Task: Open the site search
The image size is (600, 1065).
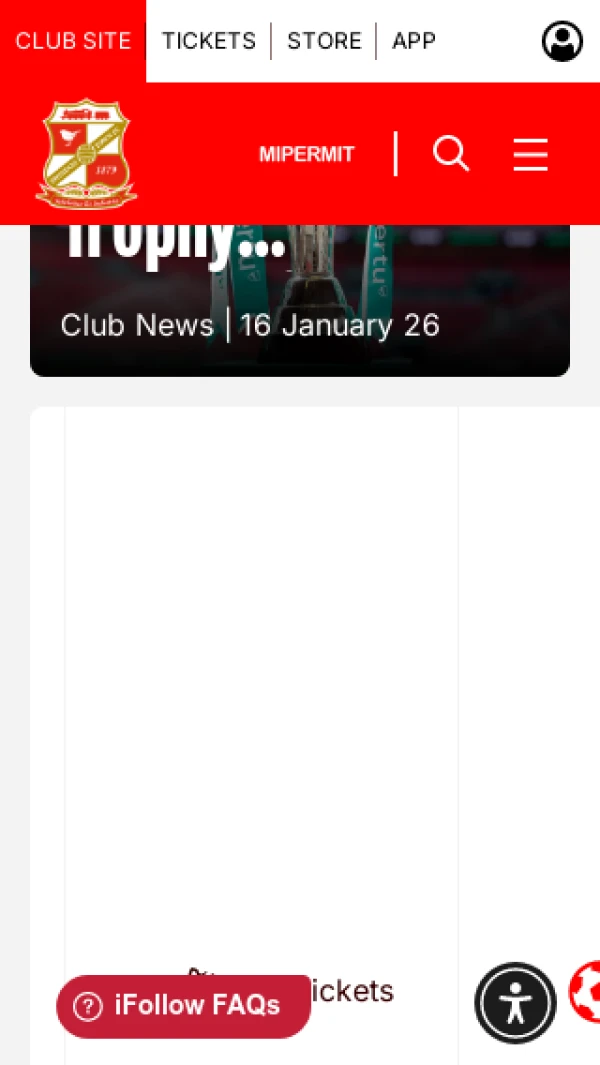Action: (x=451, y=154)
